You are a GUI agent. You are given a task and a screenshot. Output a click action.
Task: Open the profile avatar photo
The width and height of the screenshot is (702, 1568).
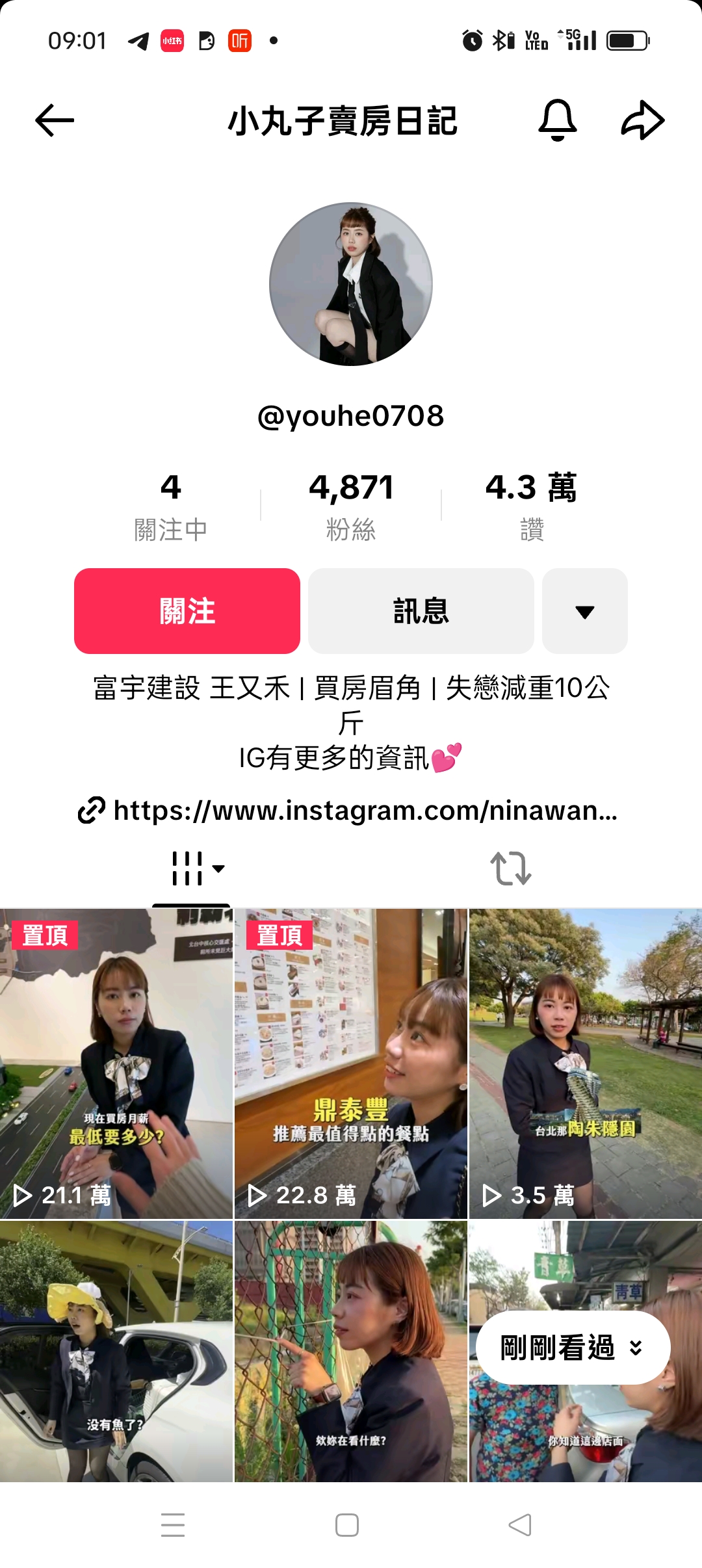351,284
